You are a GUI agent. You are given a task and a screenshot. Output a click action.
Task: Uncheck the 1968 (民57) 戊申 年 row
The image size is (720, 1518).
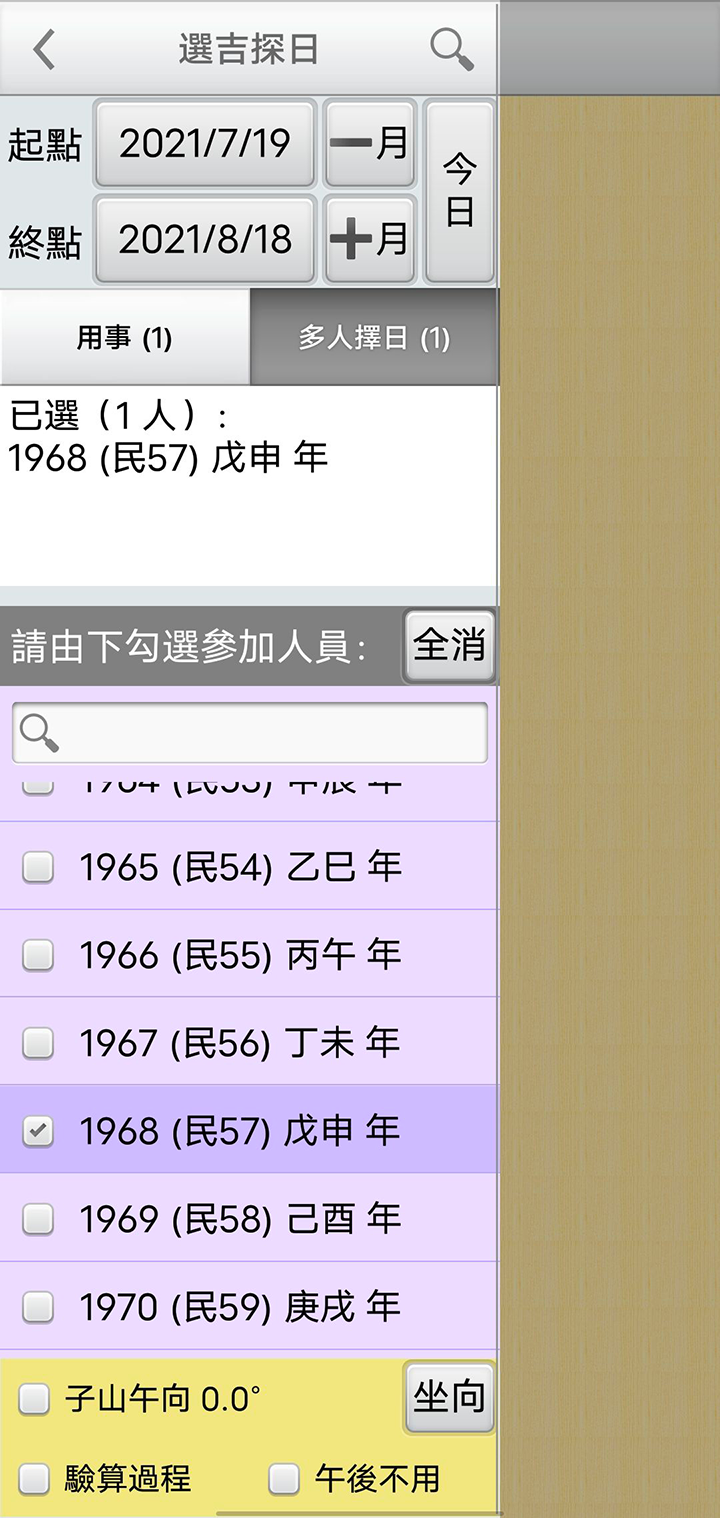coord(38,1132)
